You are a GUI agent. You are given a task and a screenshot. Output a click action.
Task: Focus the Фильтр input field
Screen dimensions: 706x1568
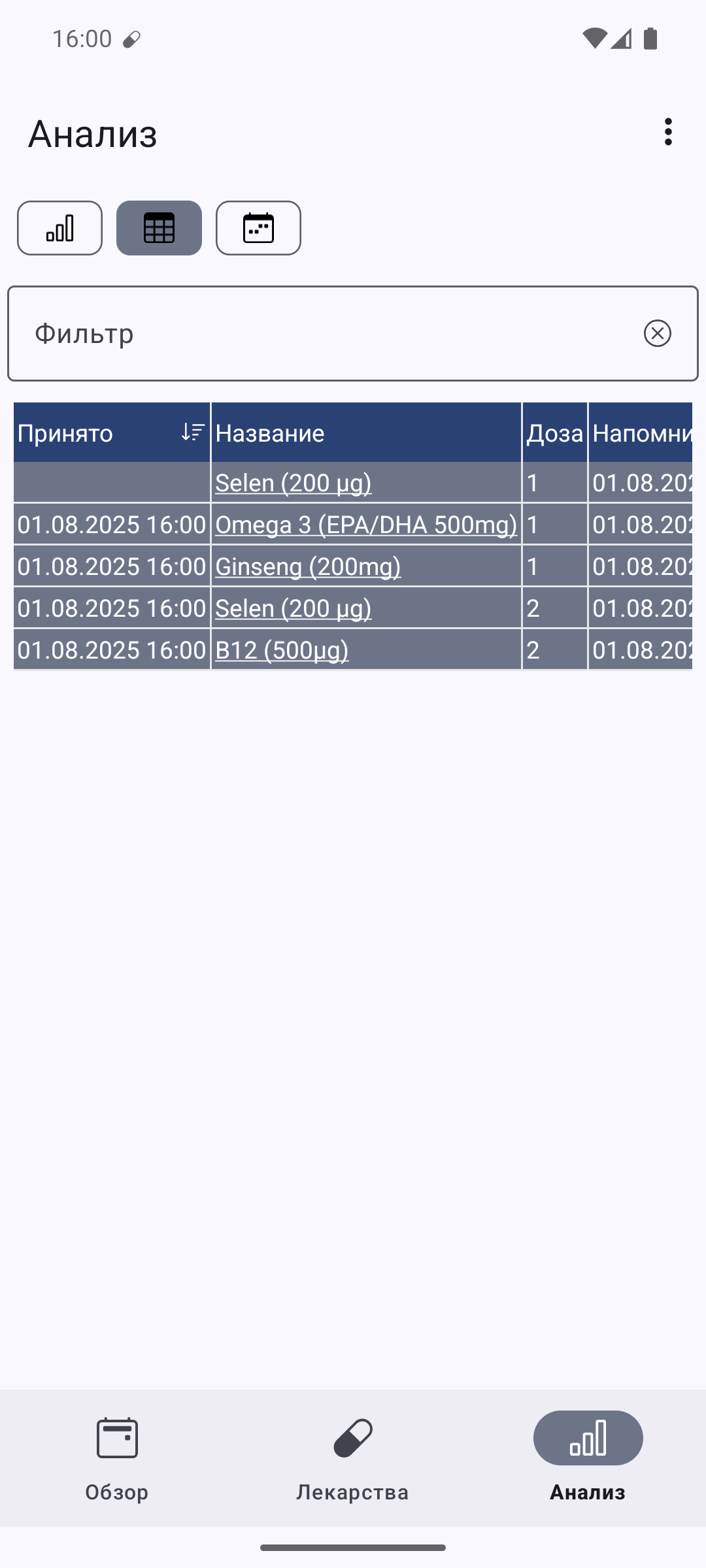point(353,333)
